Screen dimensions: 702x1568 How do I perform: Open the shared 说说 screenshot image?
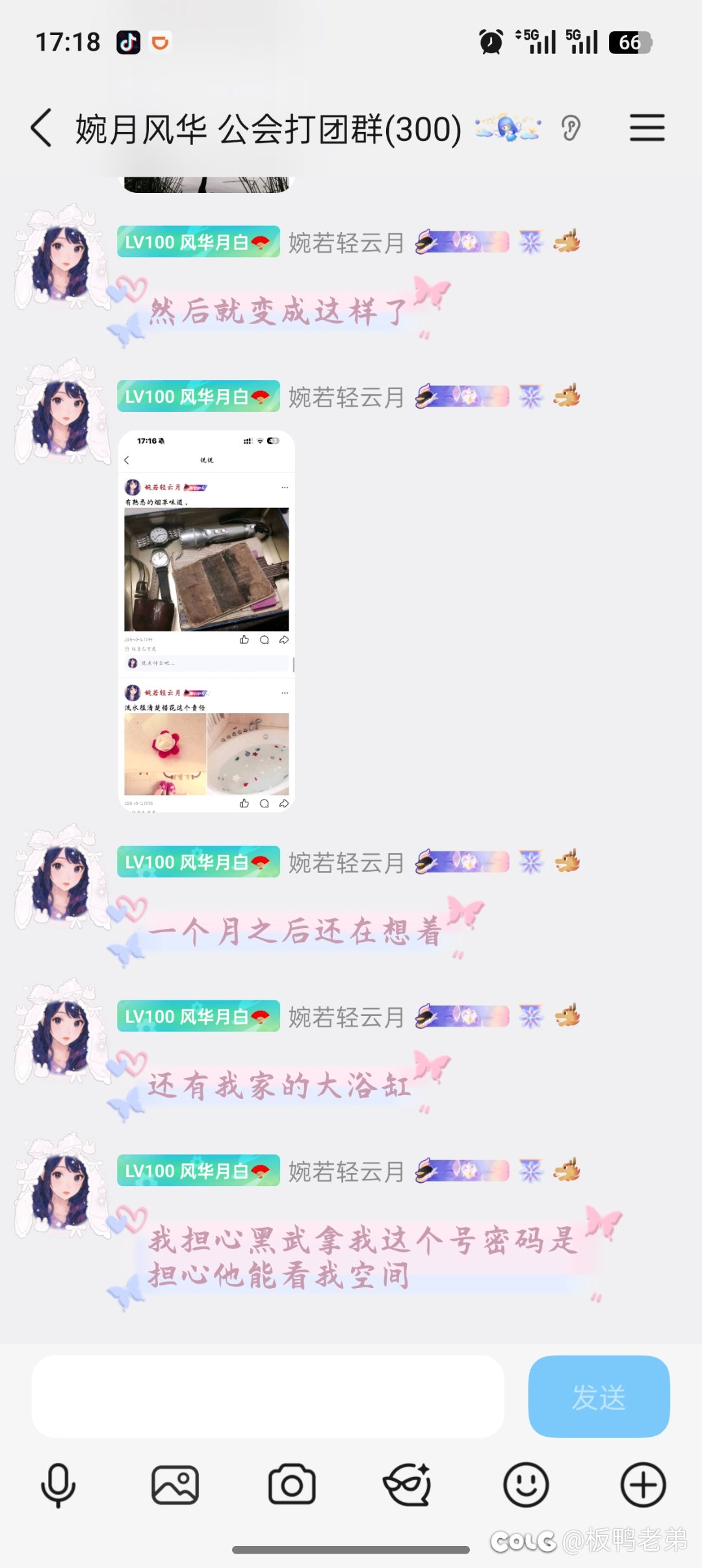point(207,620)
